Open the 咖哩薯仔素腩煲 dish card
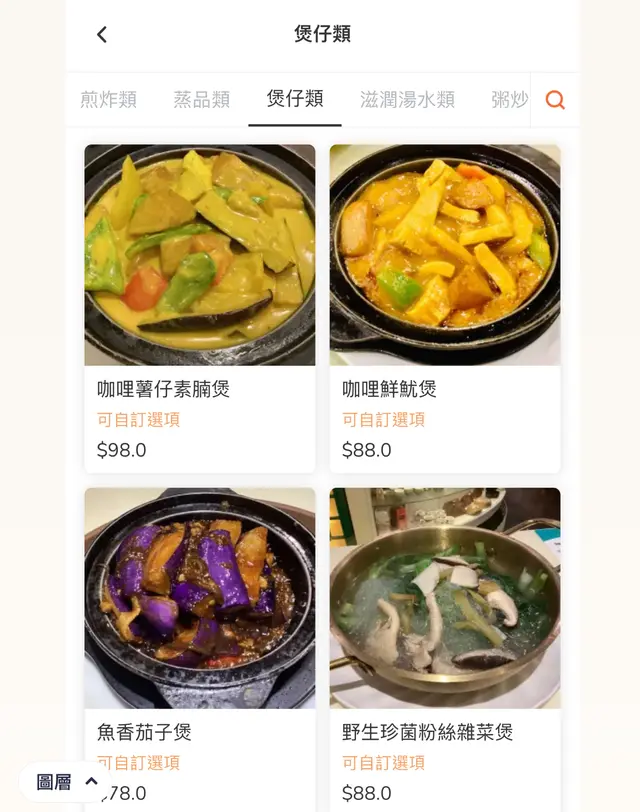This screenshot has height=812, width=640. [x=200, y=308]
